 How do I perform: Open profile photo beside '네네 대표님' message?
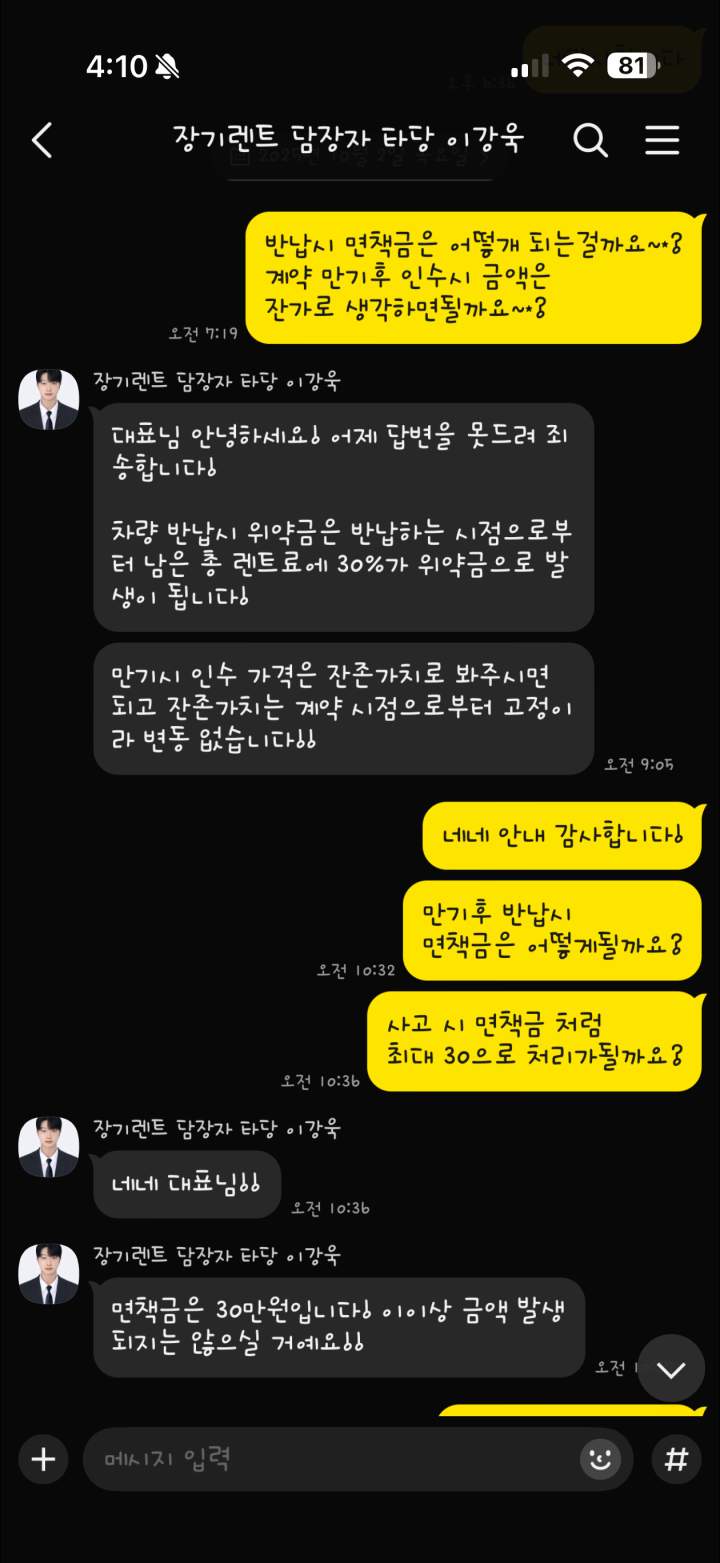(x=49, y=1147)
